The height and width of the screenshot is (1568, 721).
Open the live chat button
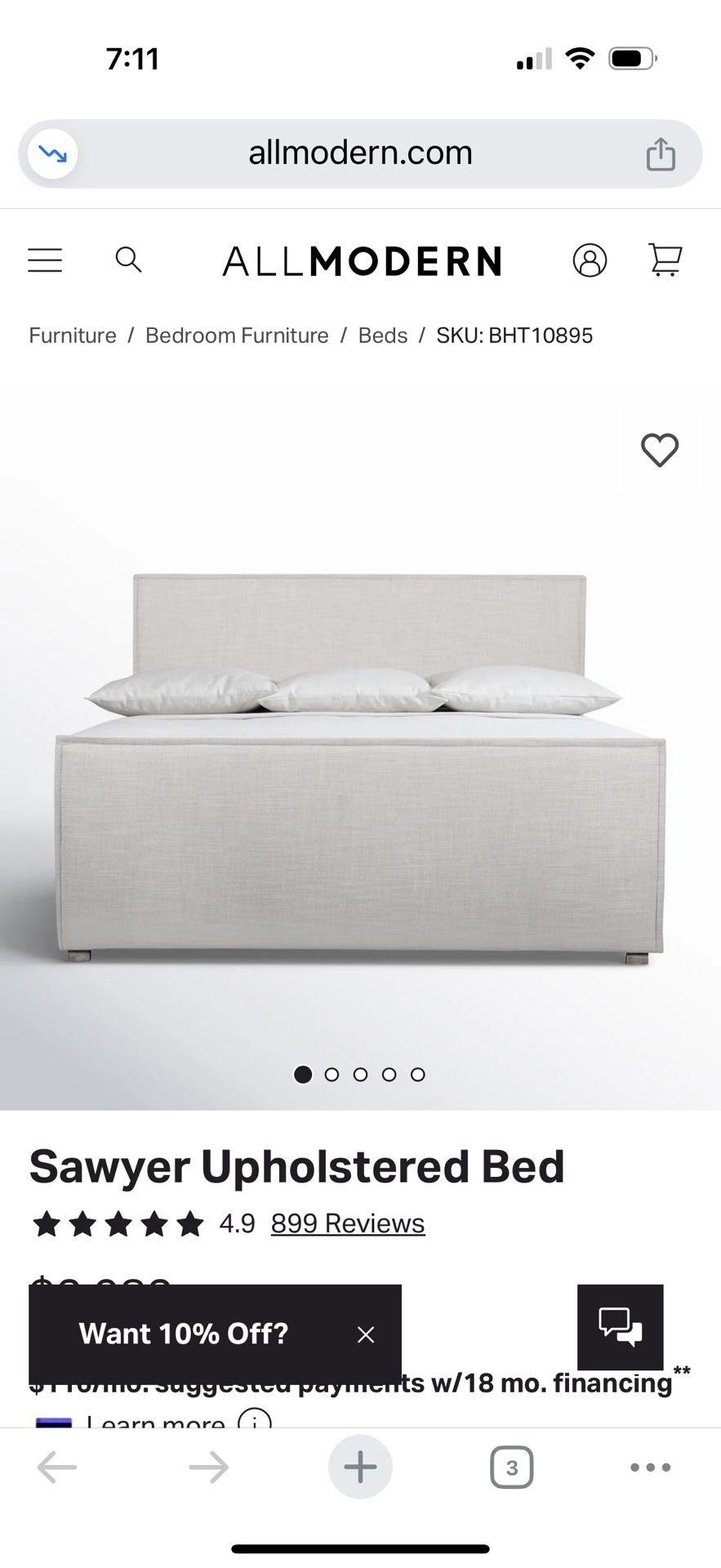620,1327
